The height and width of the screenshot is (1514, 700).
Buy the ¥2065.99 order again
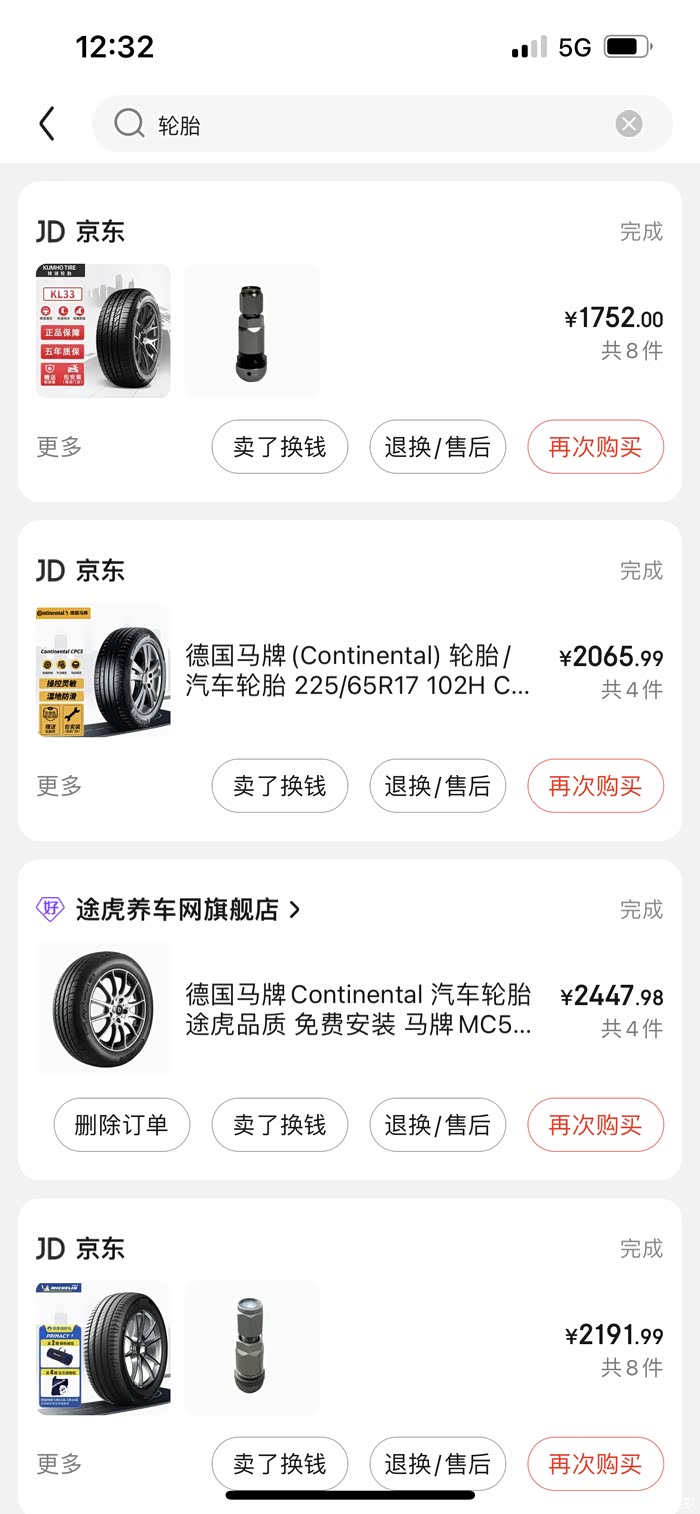coord(595,786)
